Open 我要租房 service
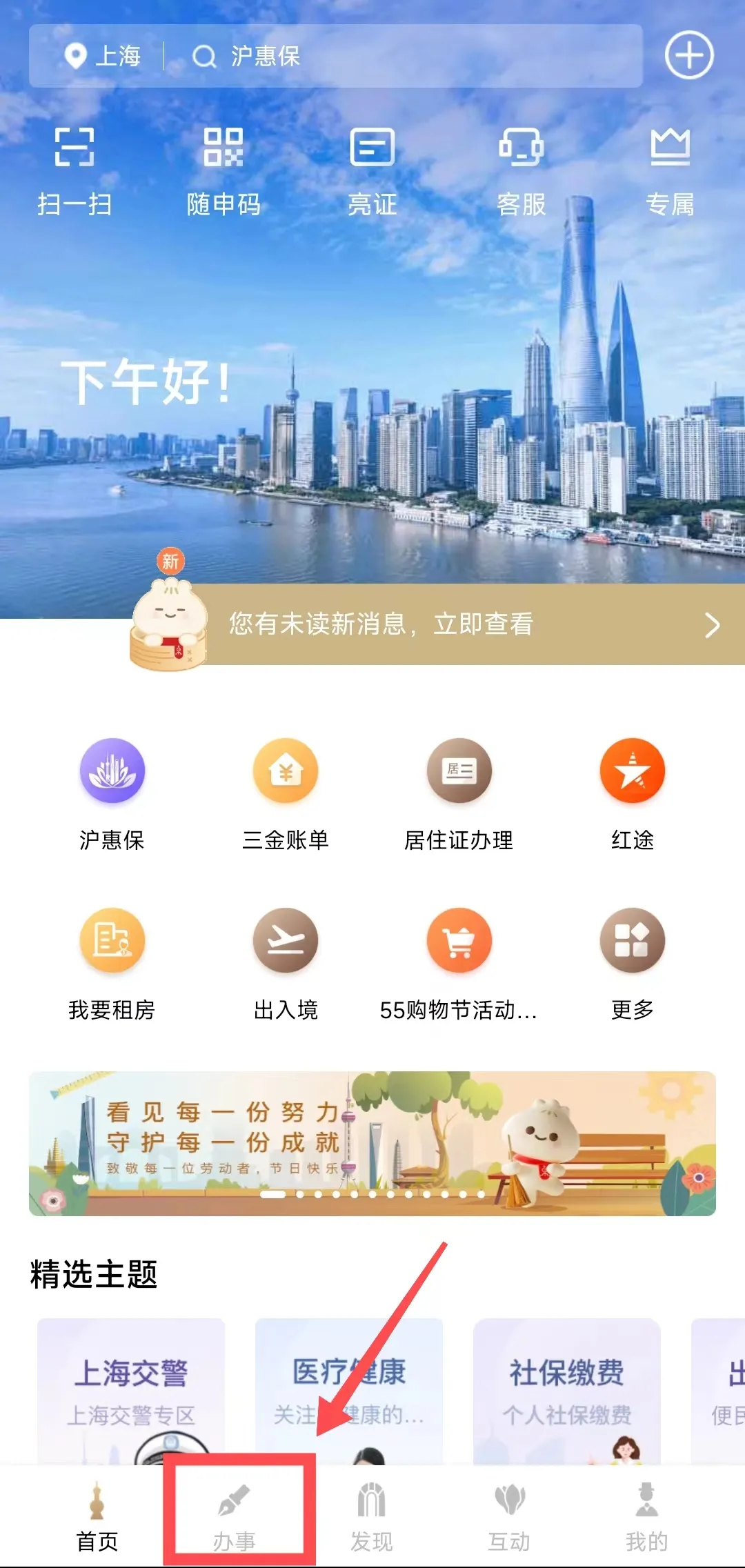Image resolution: width=745 pixels, height=1568 pixels. (x=112, y=963)
